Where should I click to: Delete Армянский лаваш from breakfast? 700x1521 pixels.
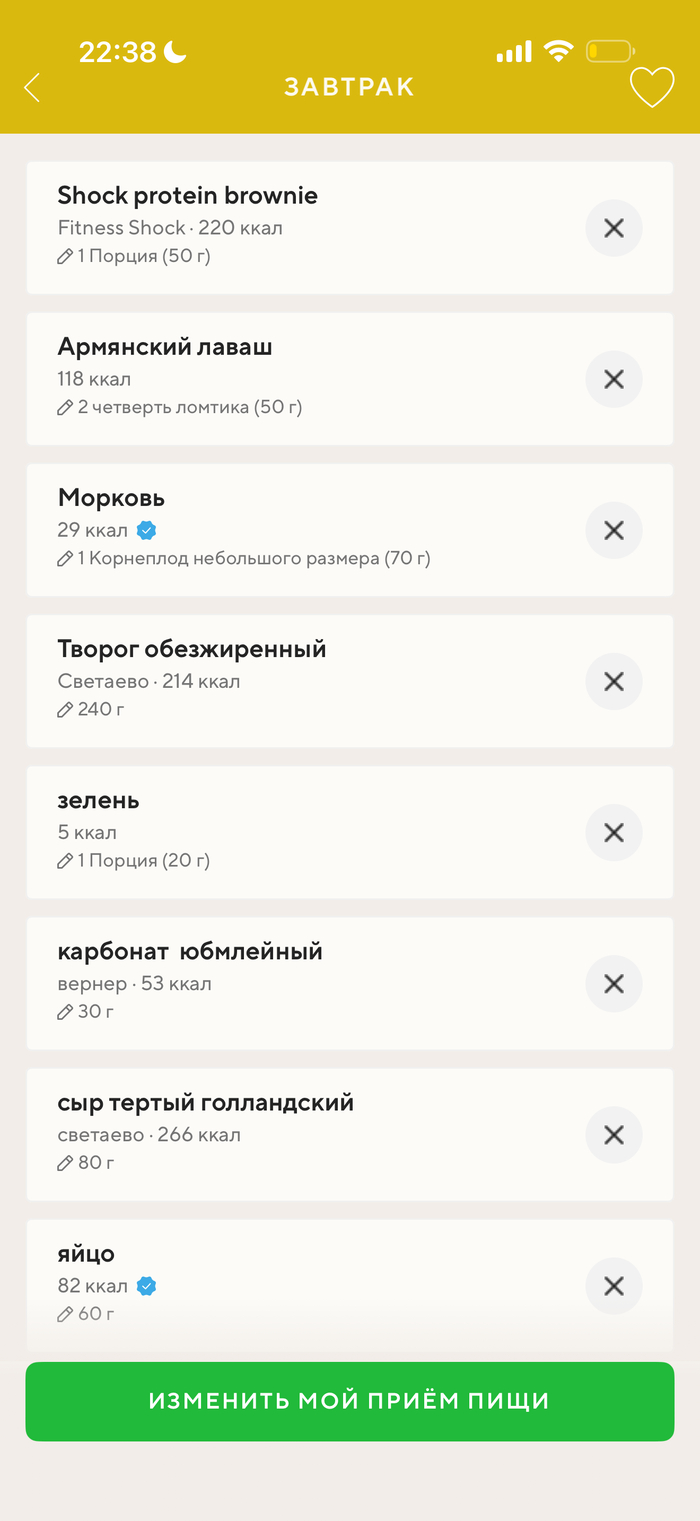pos(613,379)
